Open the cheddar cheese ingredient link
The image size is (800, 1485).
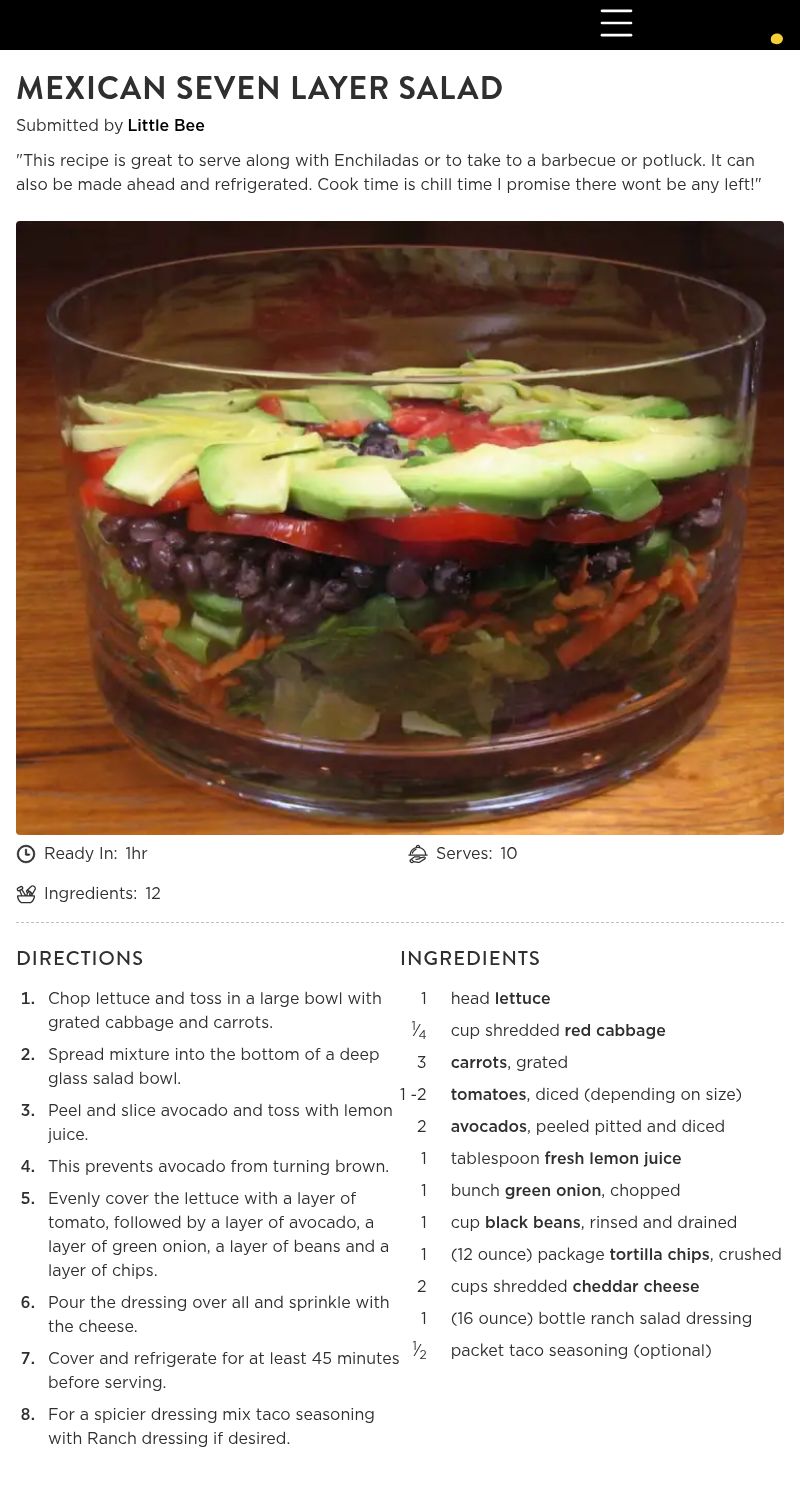coord(635,1287)
